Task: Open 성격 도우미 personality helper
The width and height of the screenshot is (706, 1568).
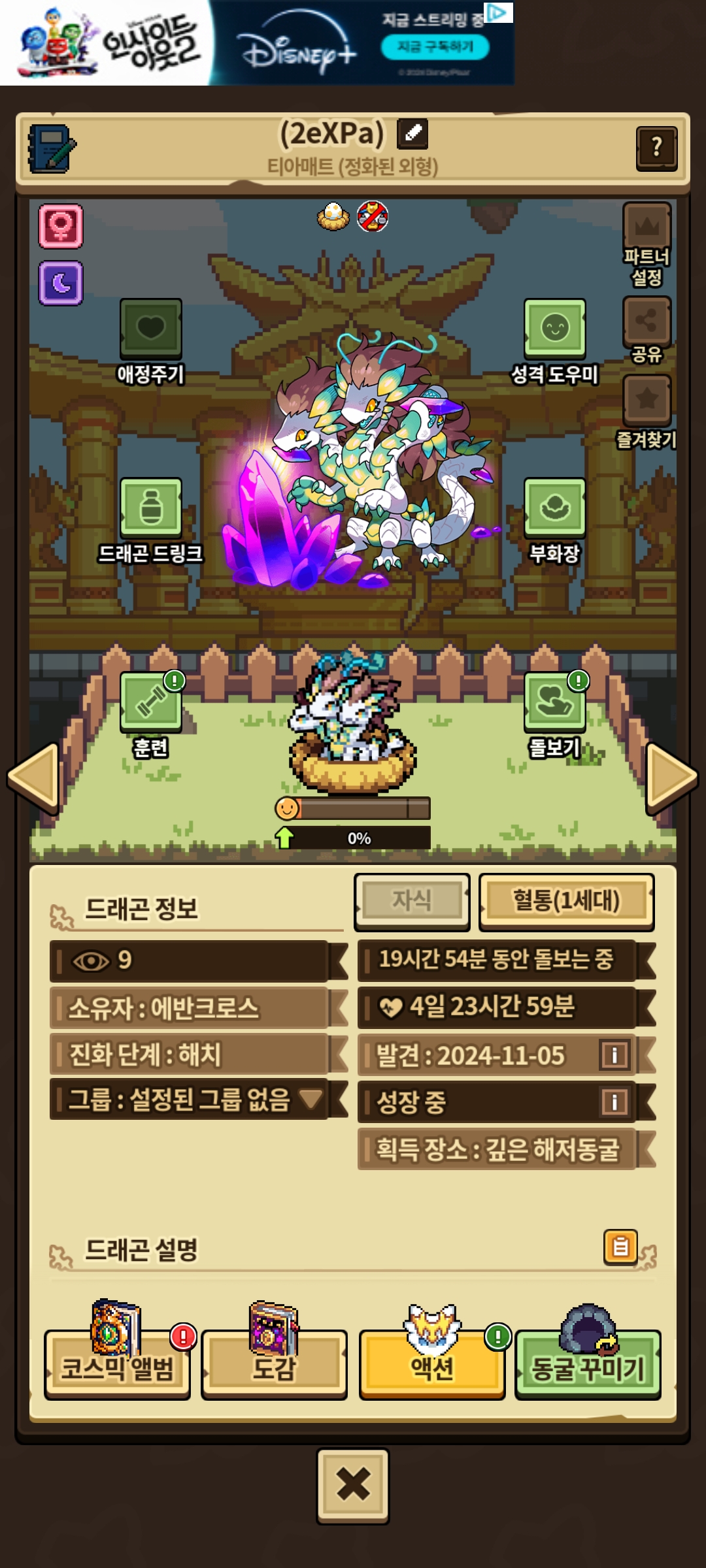Action: click(554, 341)
